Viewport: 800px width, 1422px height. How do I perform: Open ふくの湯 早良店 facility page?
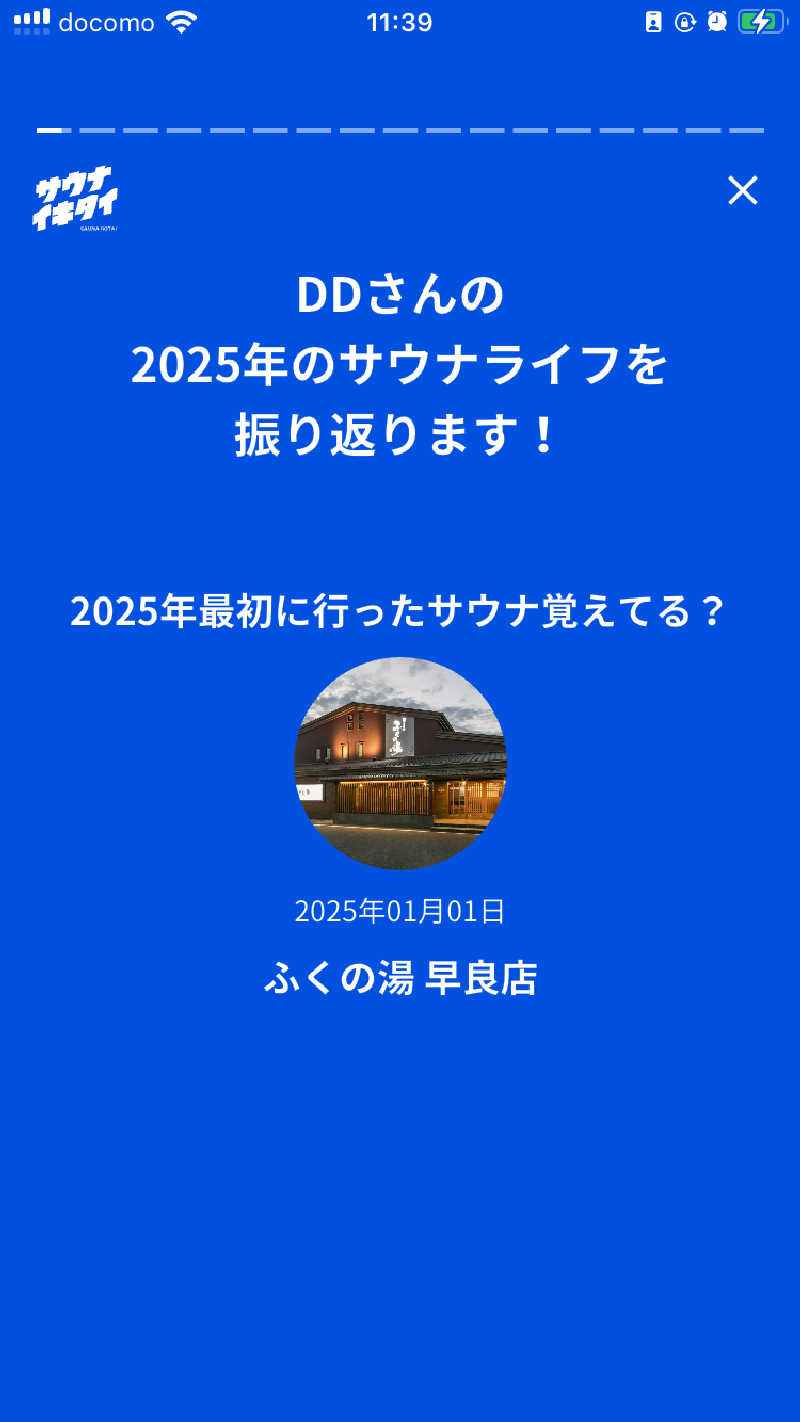click(x=400, y=981)
